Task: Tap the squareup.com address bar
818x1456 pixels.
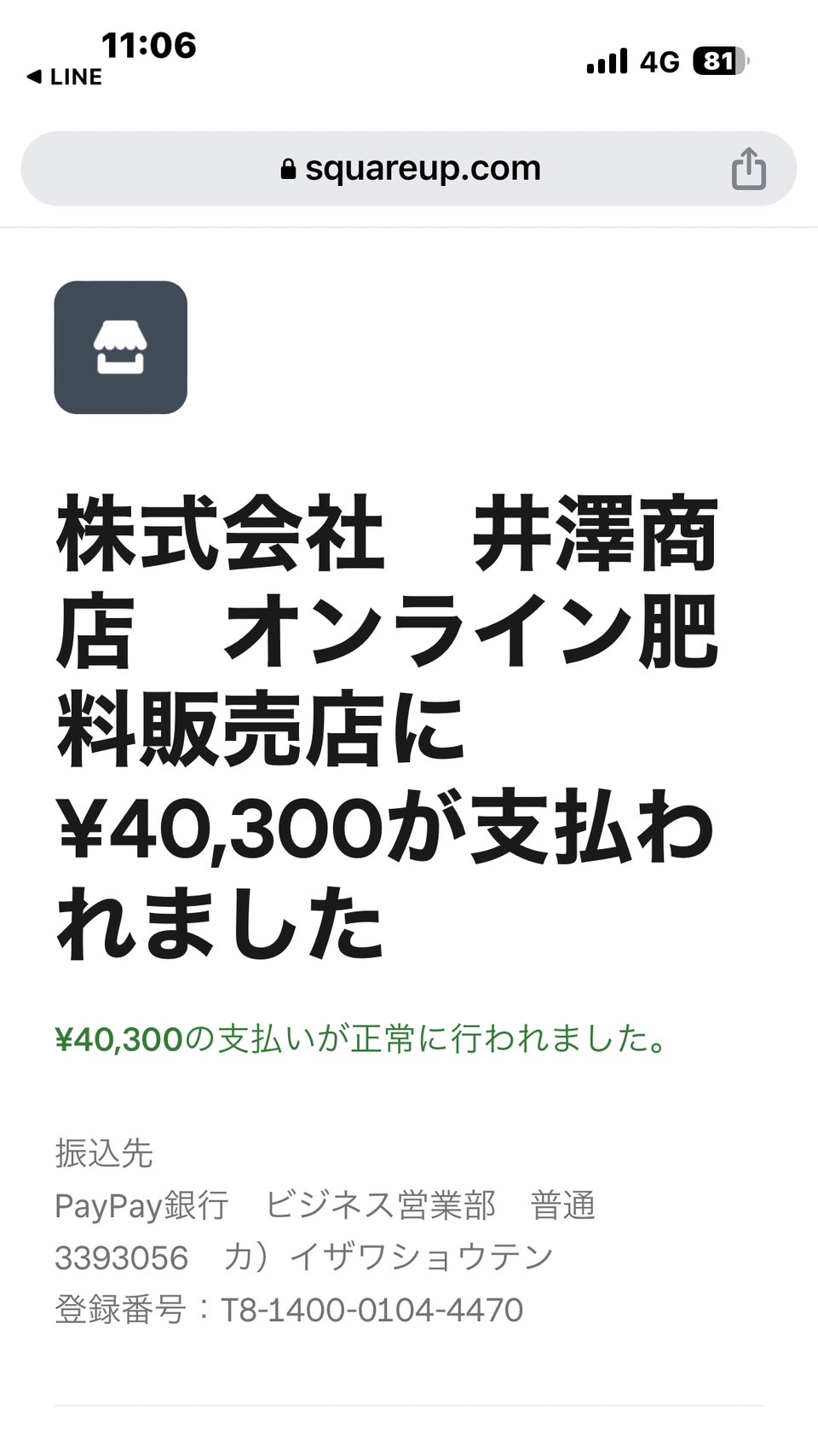Action: tap(409, 168)
